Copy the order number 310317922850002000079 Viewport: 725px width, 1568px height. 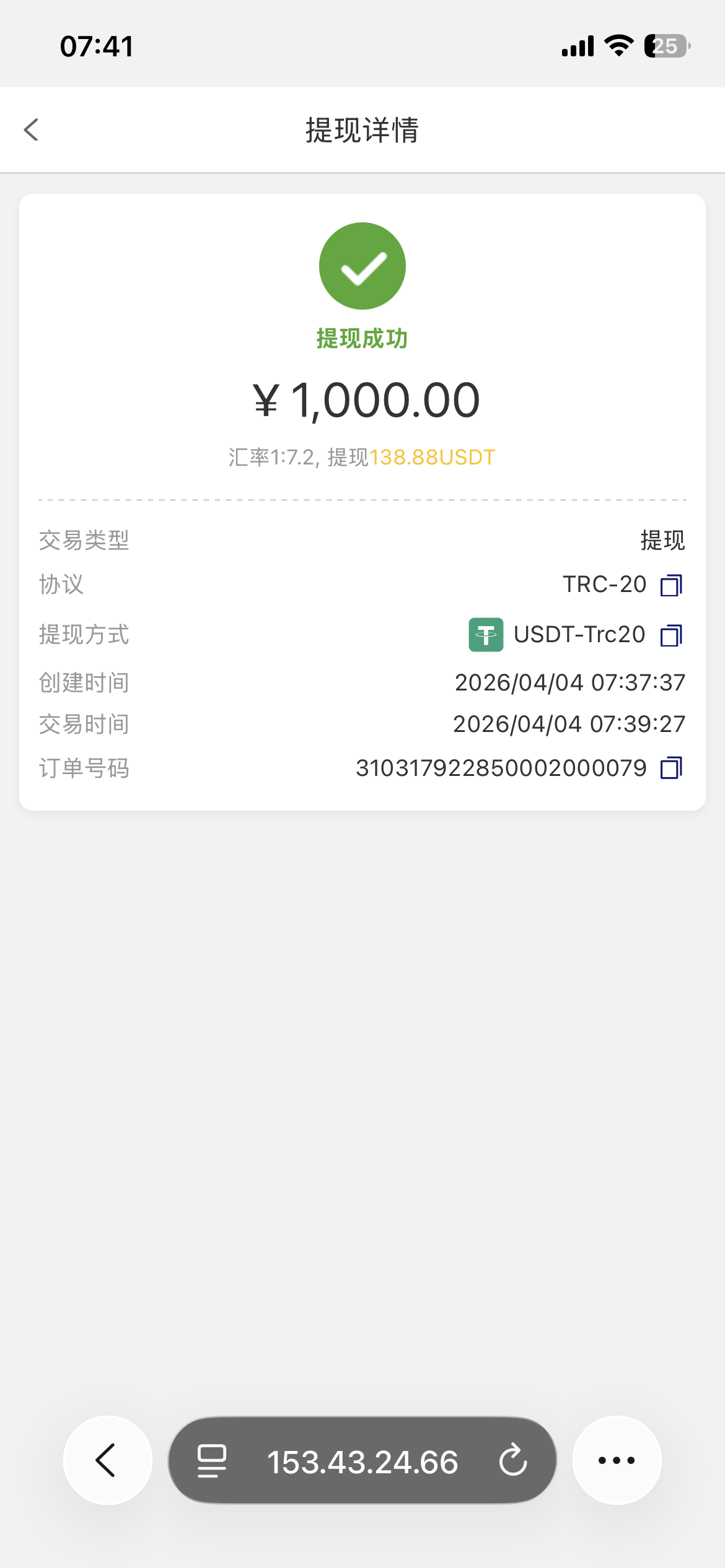pos(671,769)
